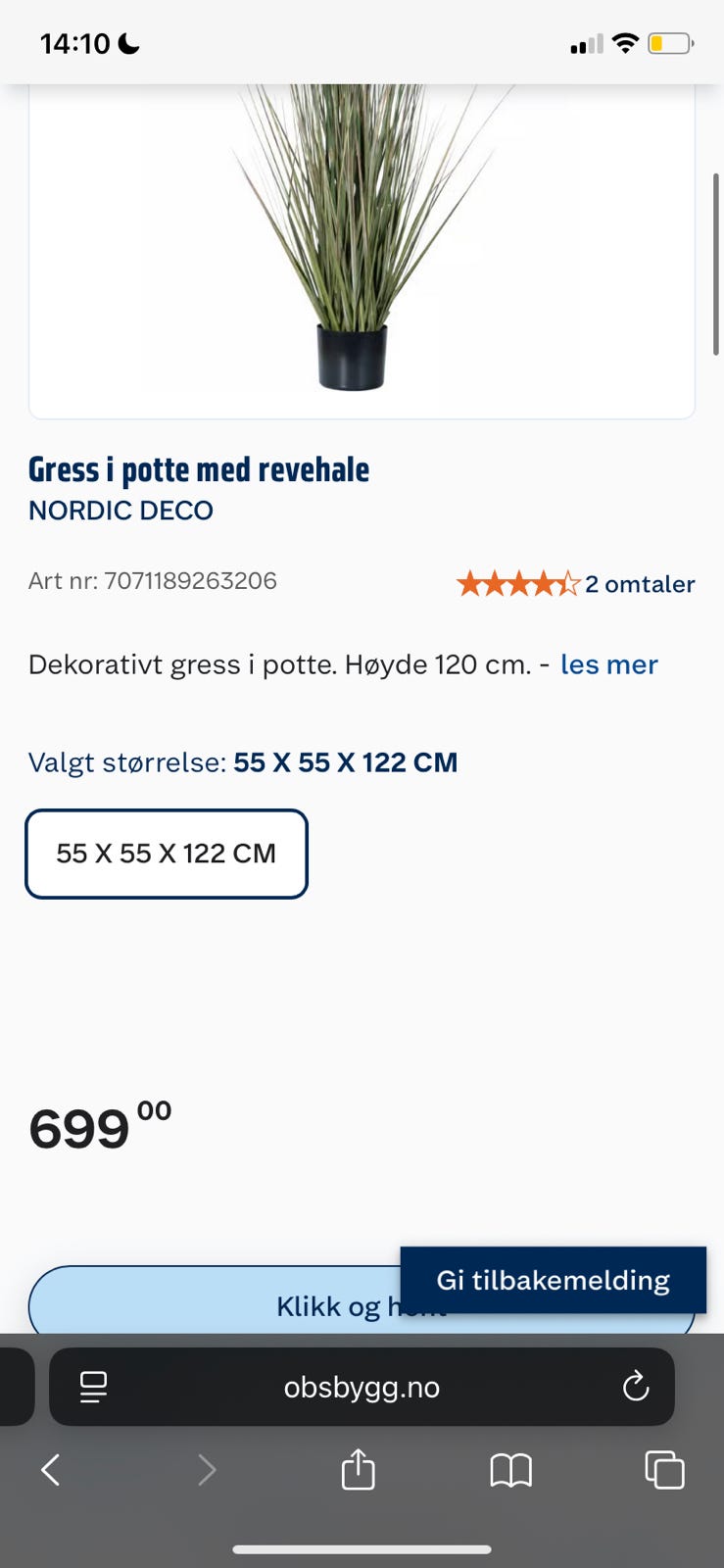Screen dimensions: 724x1568
Task: Open the obsbygg.no address bar
Action: (362, 1387)
